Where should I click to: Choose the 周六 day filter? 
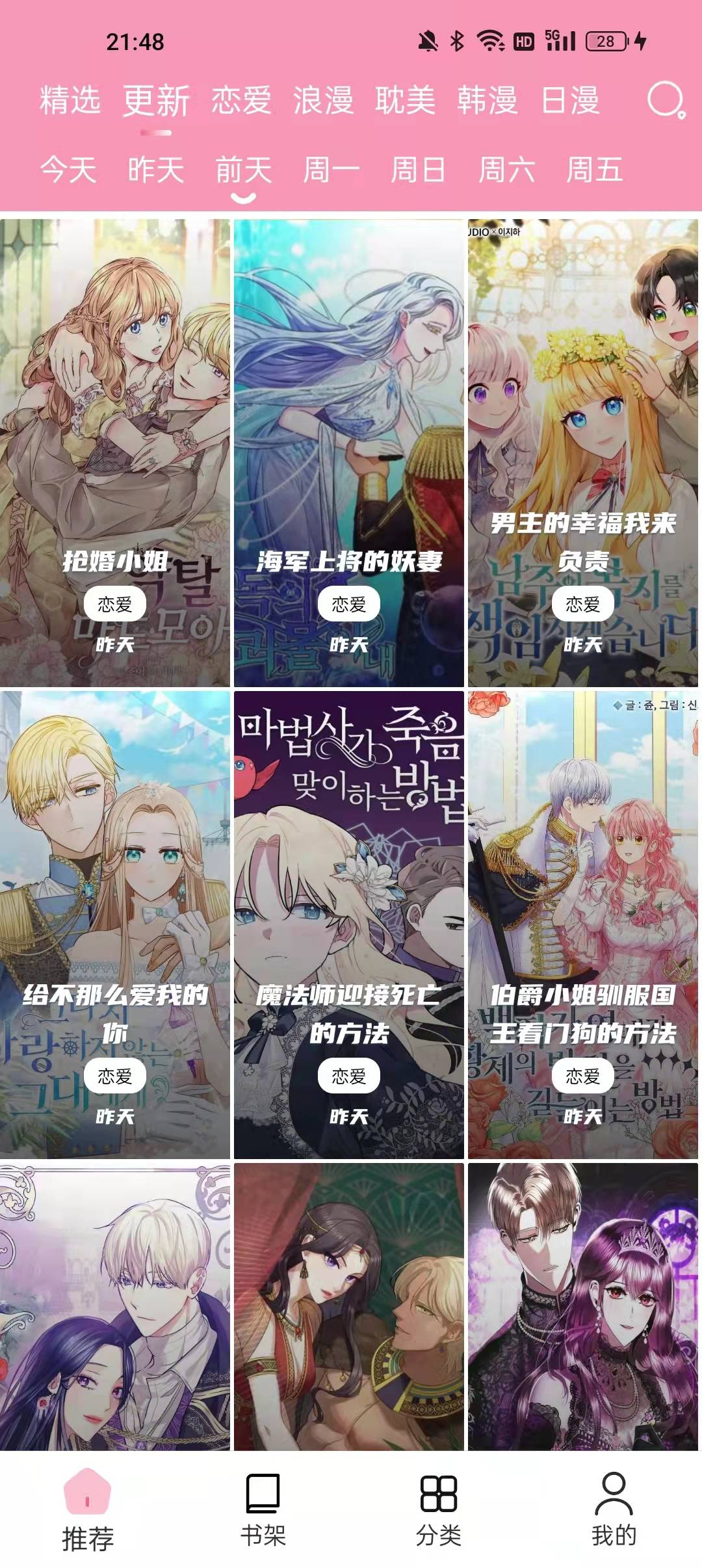(x=507, y=170)
